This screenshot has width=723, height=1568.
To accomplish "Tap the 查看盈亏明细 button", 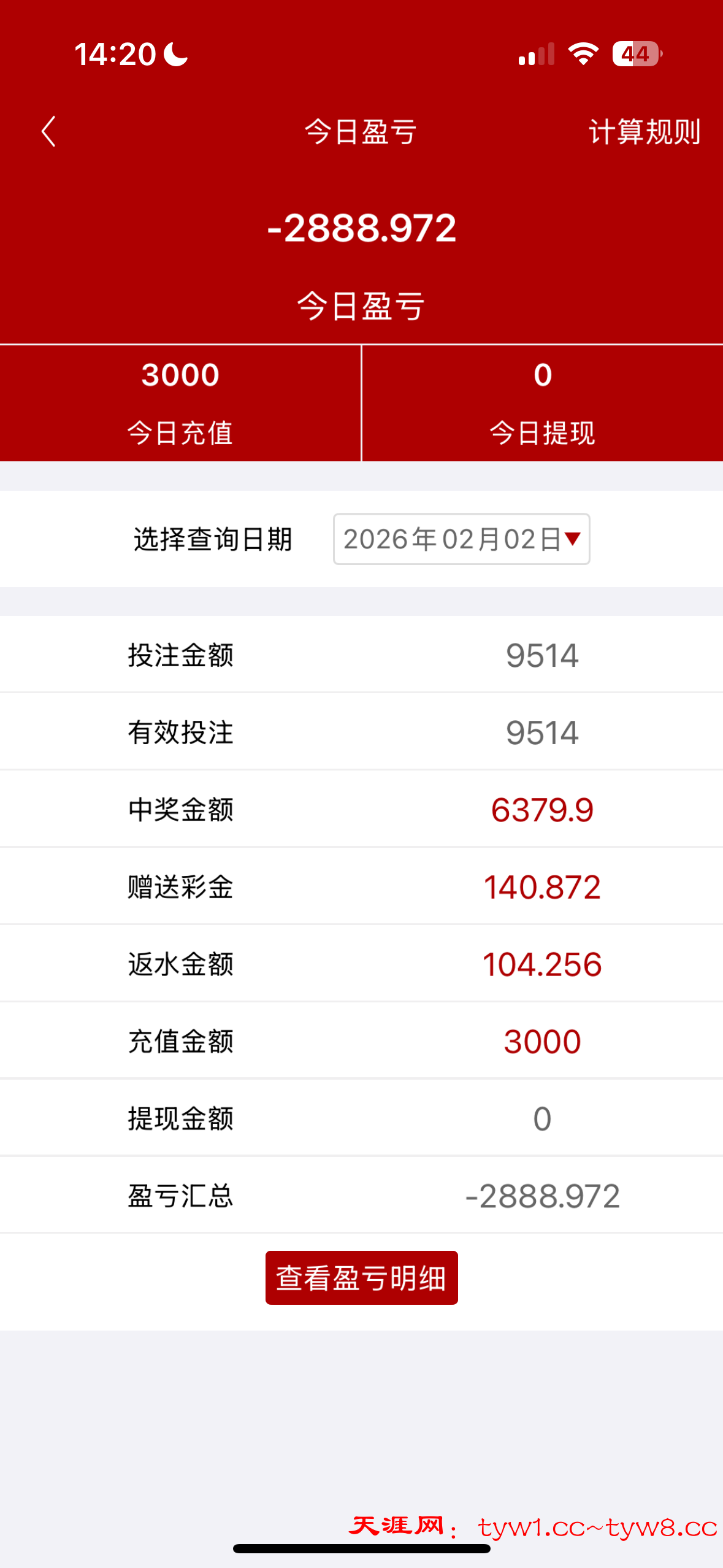I will [x=361, y=1278].
